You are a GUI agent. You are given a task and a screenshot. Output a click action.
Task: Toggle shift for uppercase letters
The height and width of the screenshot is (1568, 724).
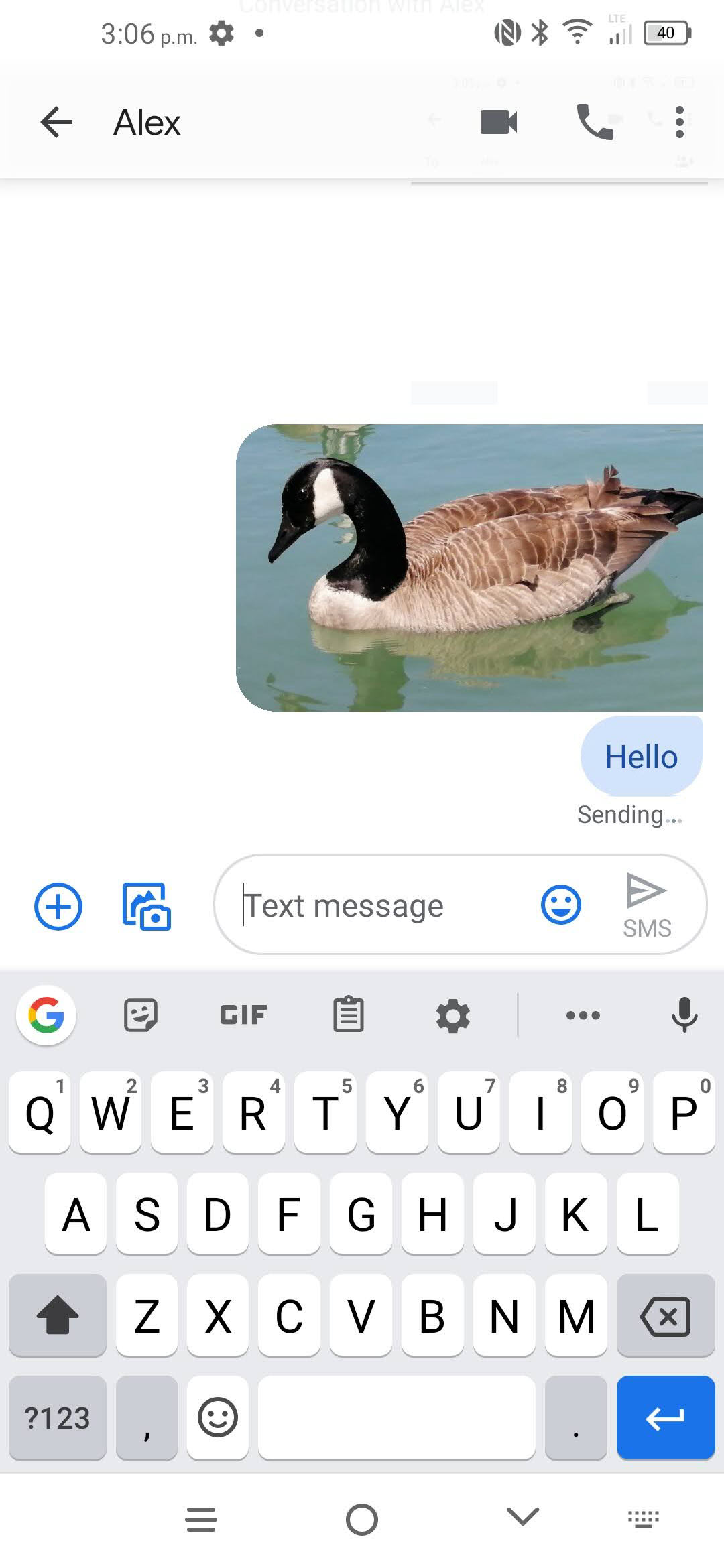click(57, 1317)
